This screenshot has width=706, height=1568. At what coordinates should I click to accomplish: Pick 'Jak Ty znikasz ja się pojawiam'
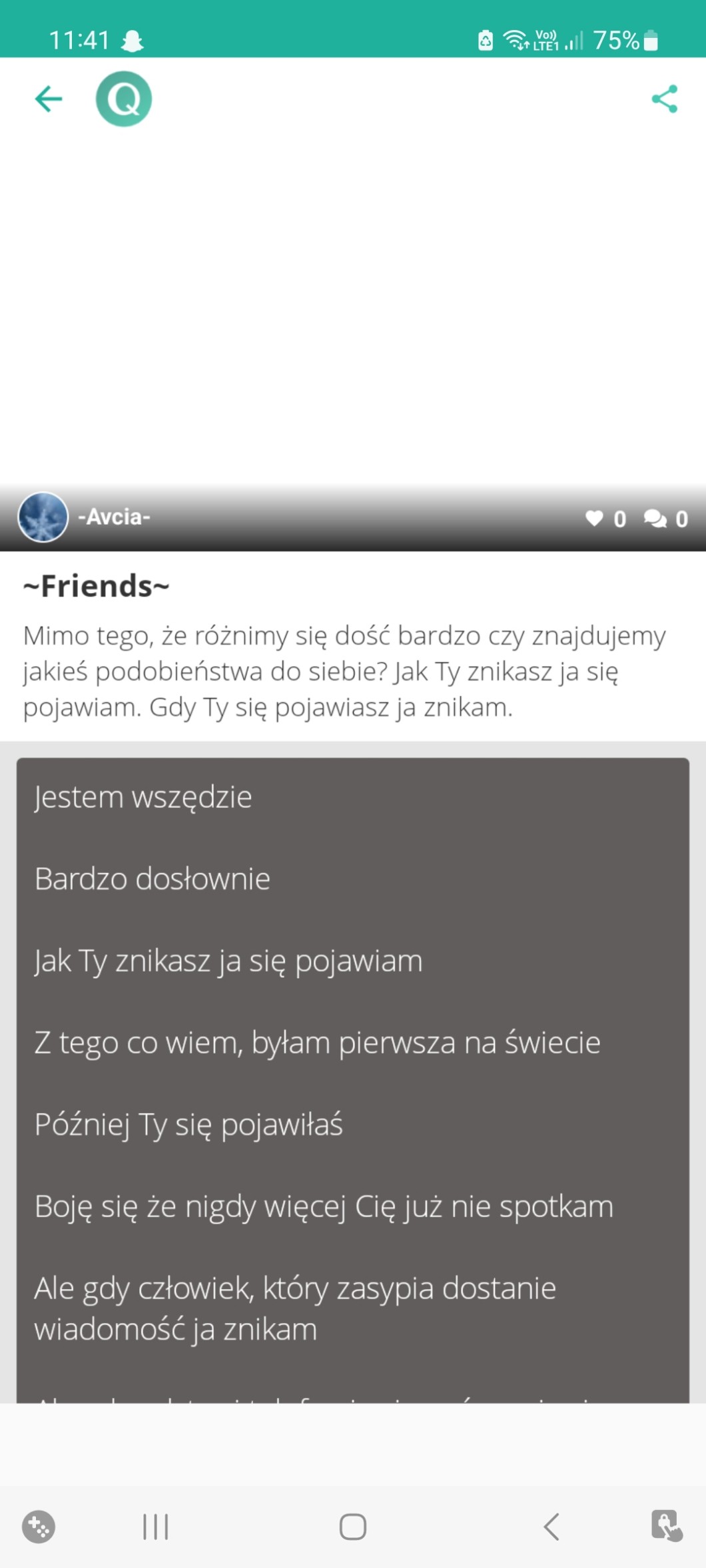tap(353, 961)
